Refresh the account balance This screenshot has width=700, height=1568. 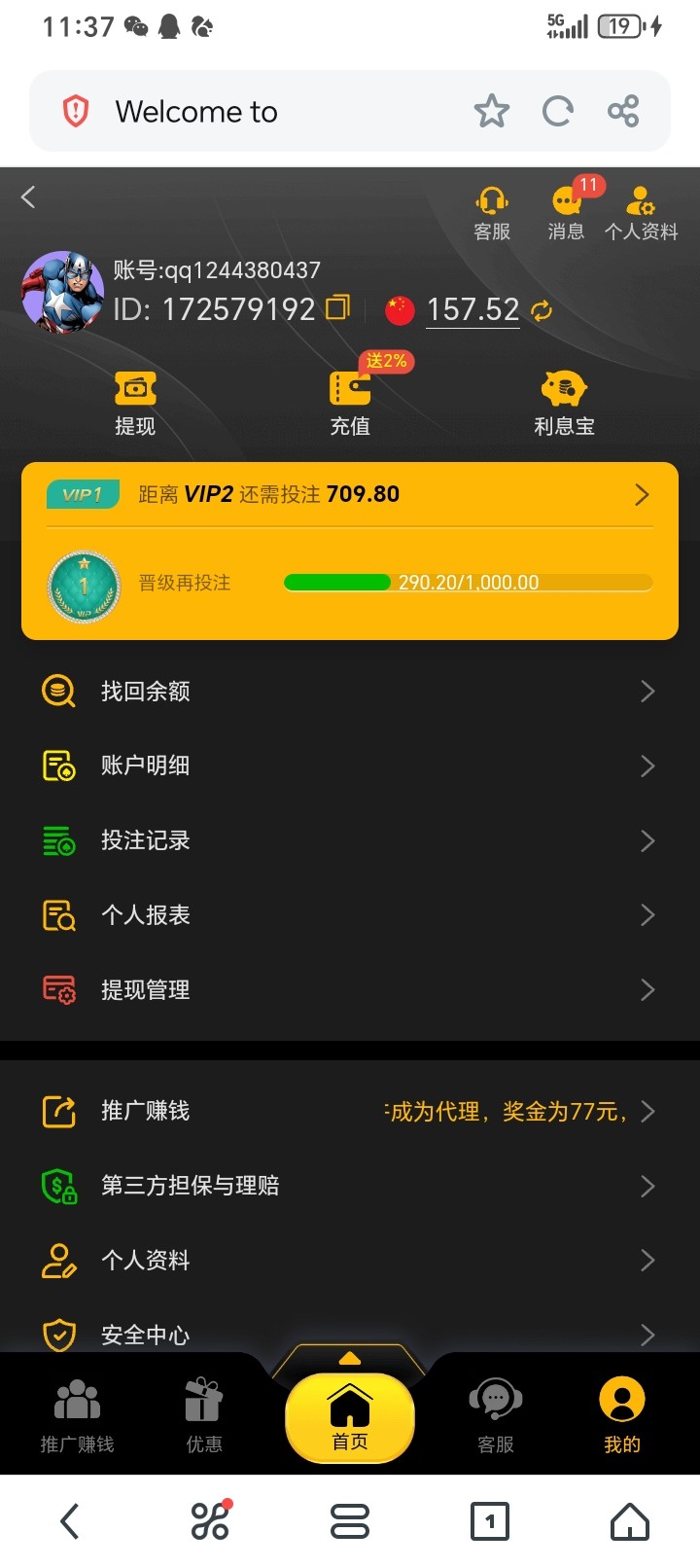pos(542,310)
